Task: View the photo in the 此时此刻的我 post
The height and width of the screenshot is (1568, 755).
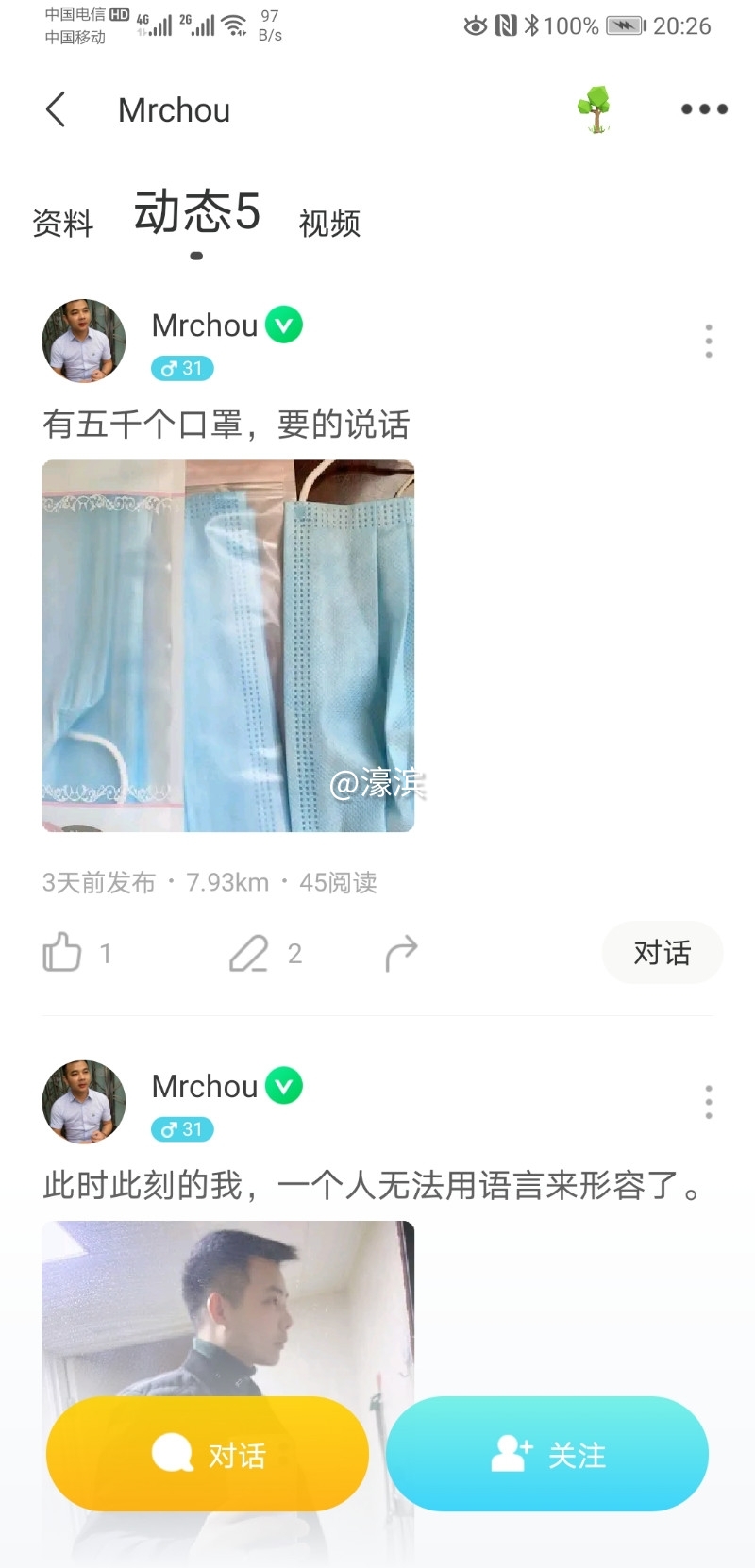Action: [x=228, y=1311]
